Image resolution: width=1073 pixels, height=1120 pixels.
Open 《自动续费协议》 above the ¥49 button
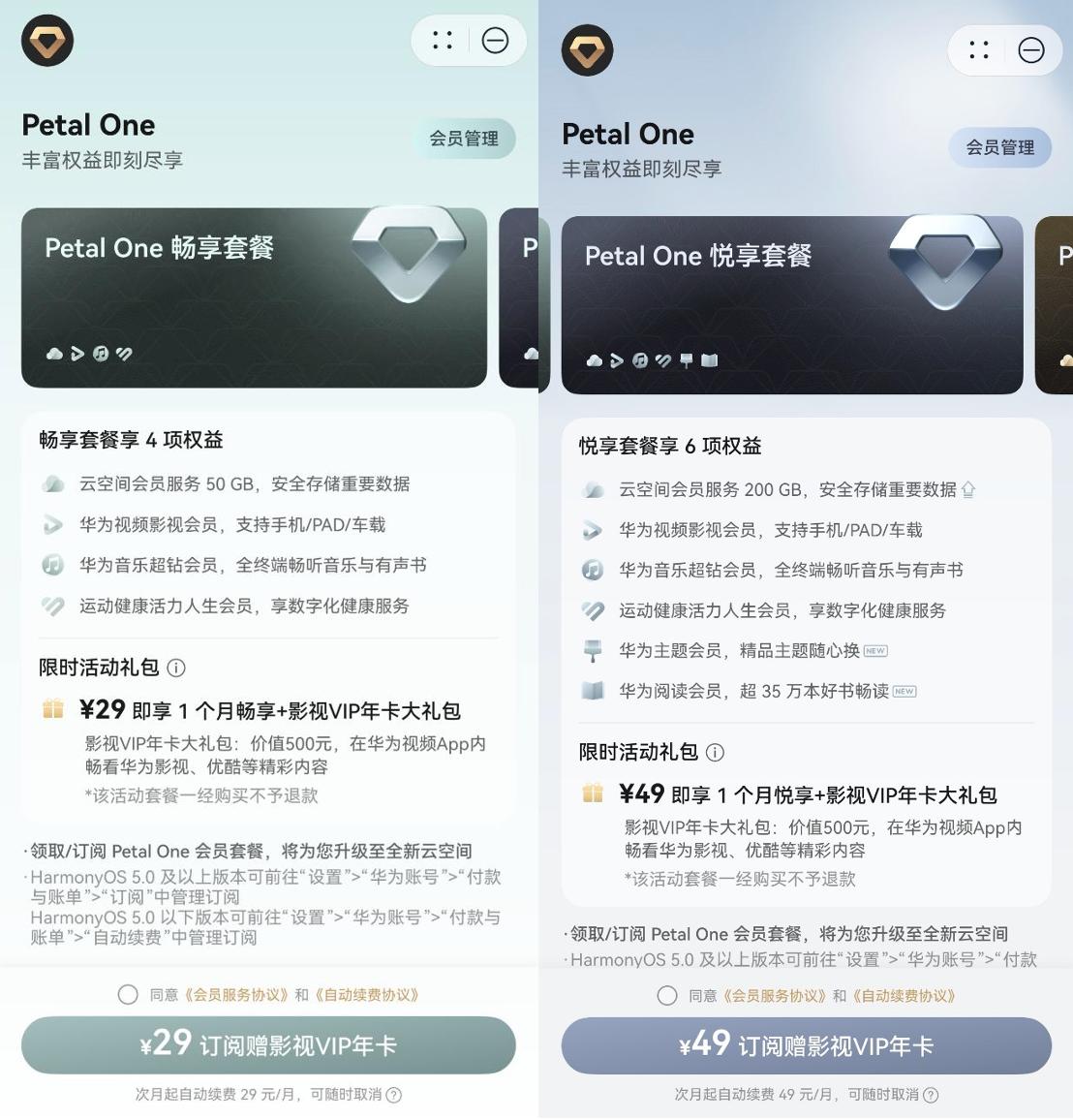tap(904, 996)
